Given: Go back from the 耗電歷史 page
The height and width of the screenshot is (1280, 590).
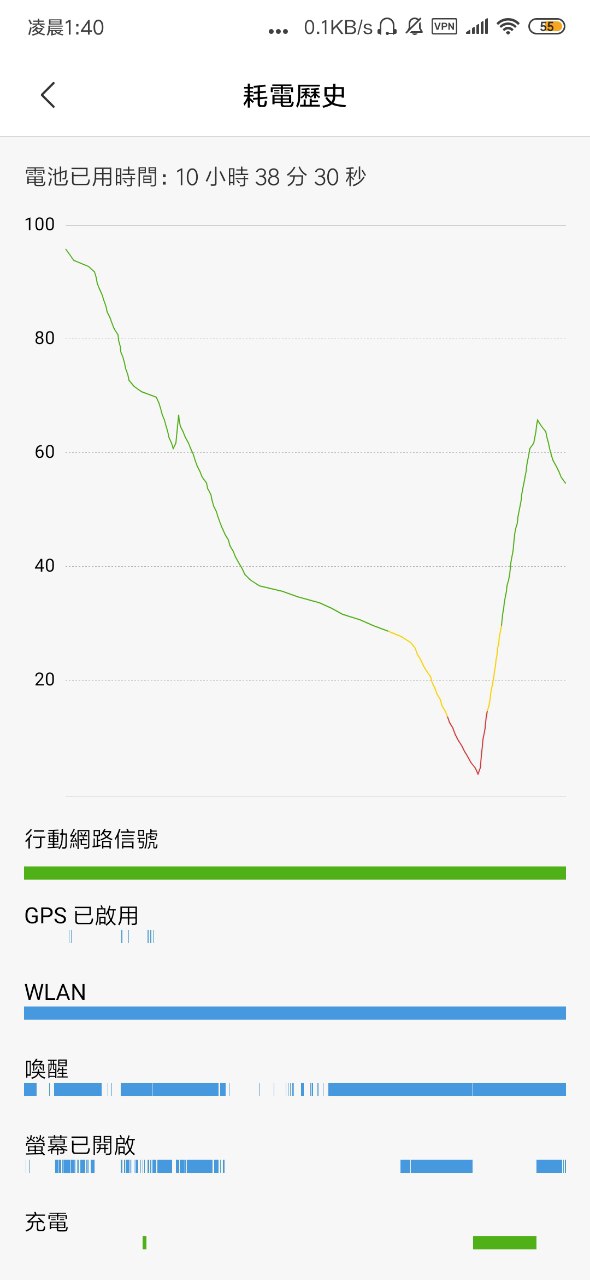Looking at the screenshot, I should click(x=48, y=95).
